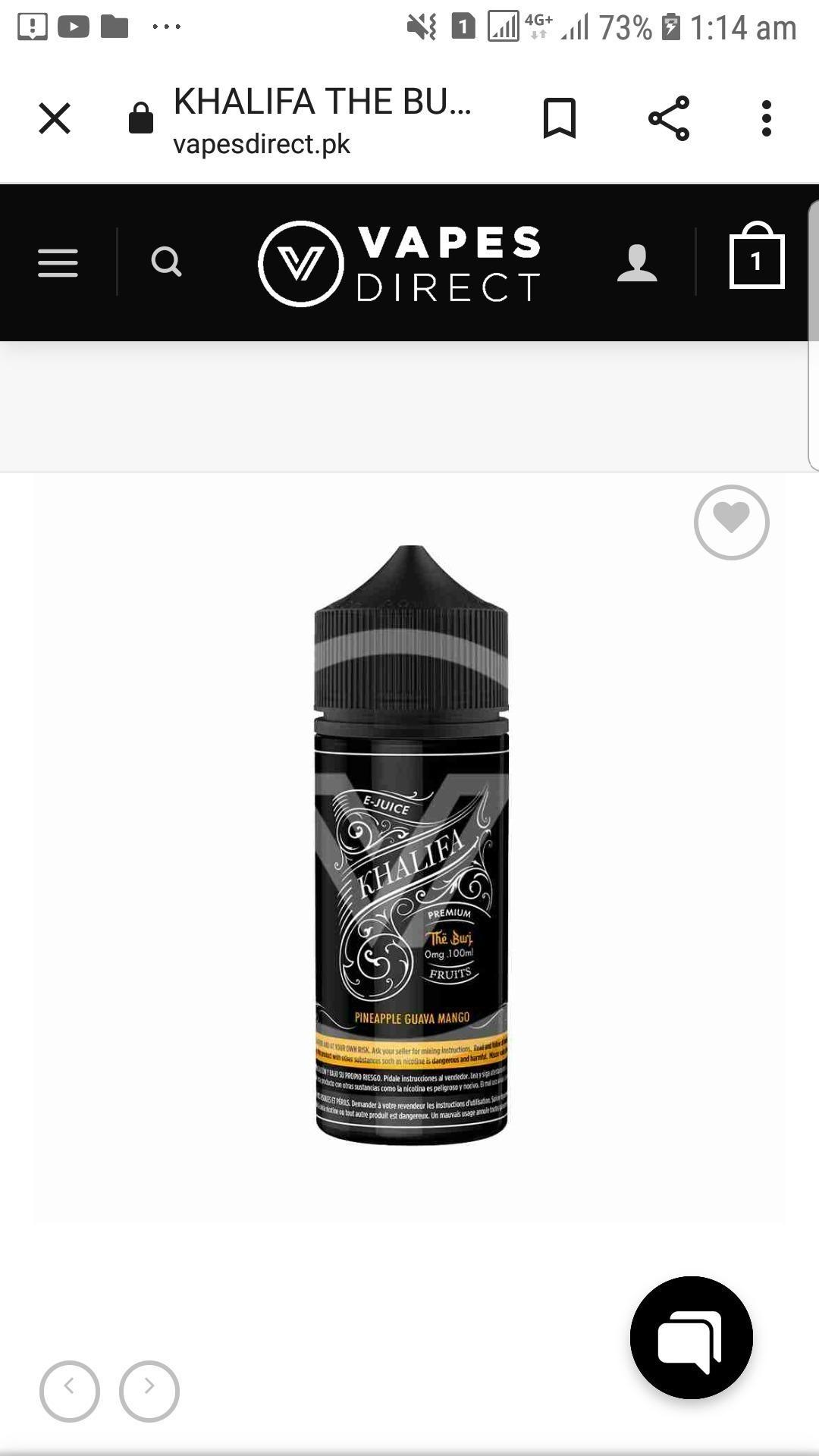View the shopping cart with 1 item
The width and height of the screenshot is (819, 1456).
click(x=756, y=258)
